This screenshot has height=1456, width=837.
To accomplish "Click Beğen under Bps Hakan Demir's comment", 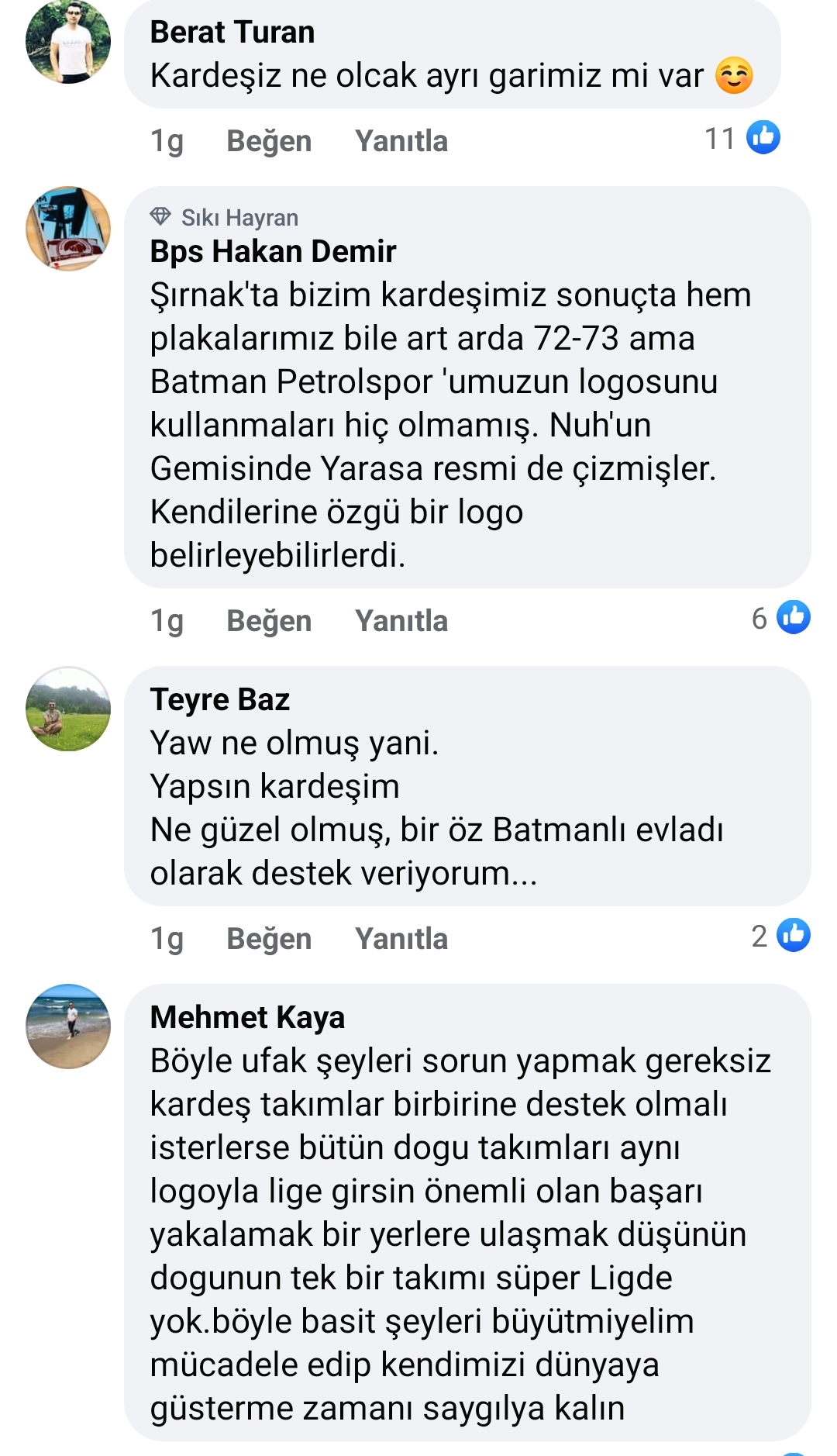I will [x=267, y=620].
